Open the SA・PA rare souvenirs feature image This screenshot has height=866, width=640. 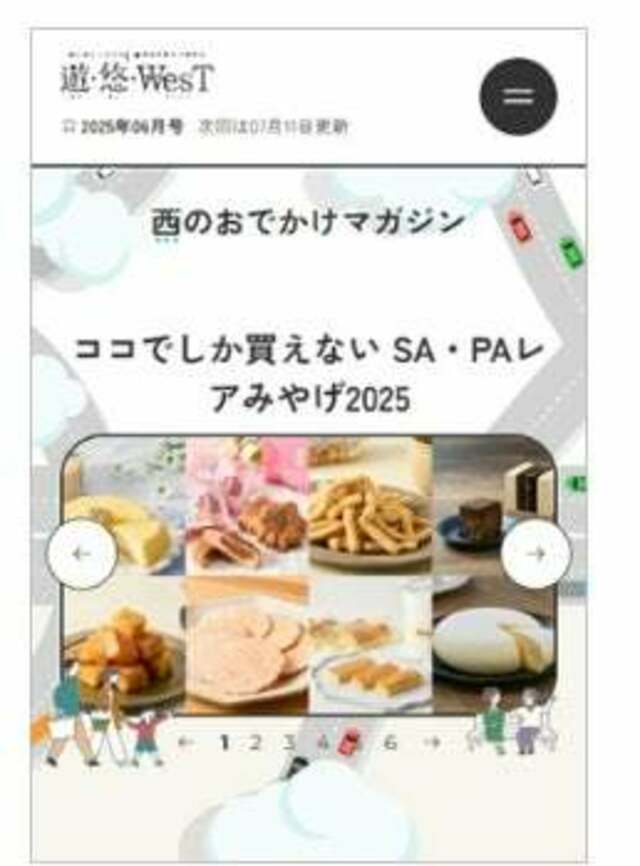point(308,575)
